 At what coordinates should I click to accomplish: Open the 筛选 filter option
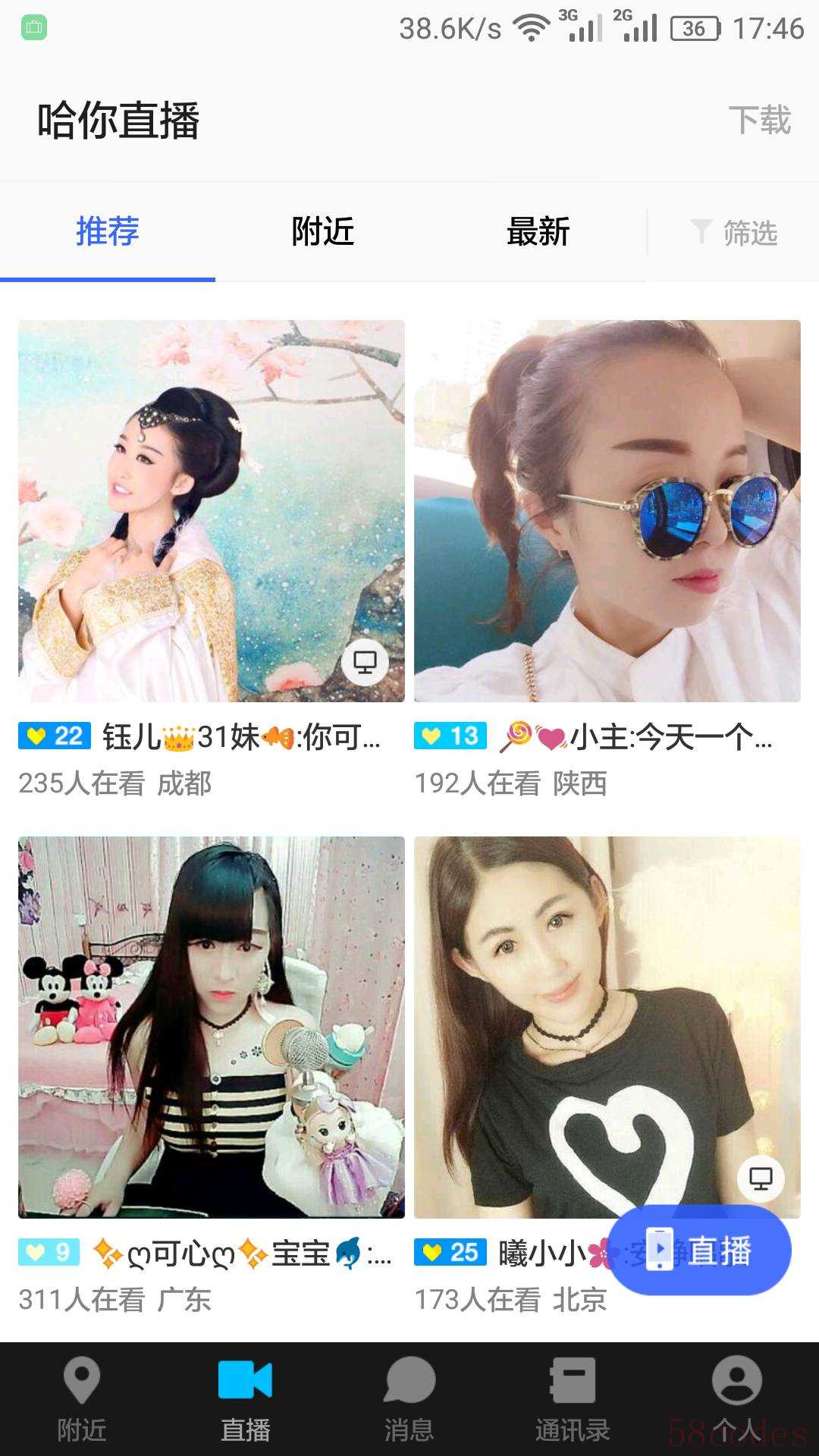pos(734,232)
